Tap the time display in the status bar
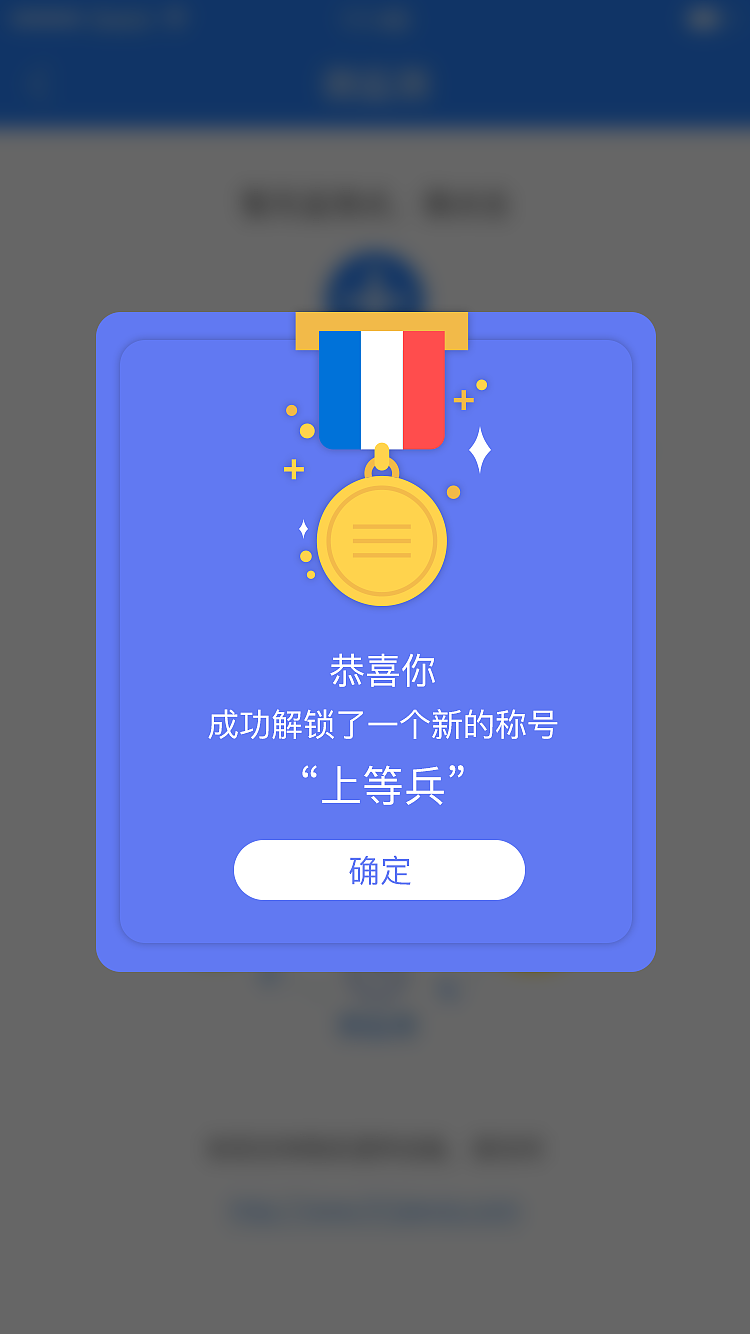This screenshot has height=1334, width=750. tap(375, 20)
